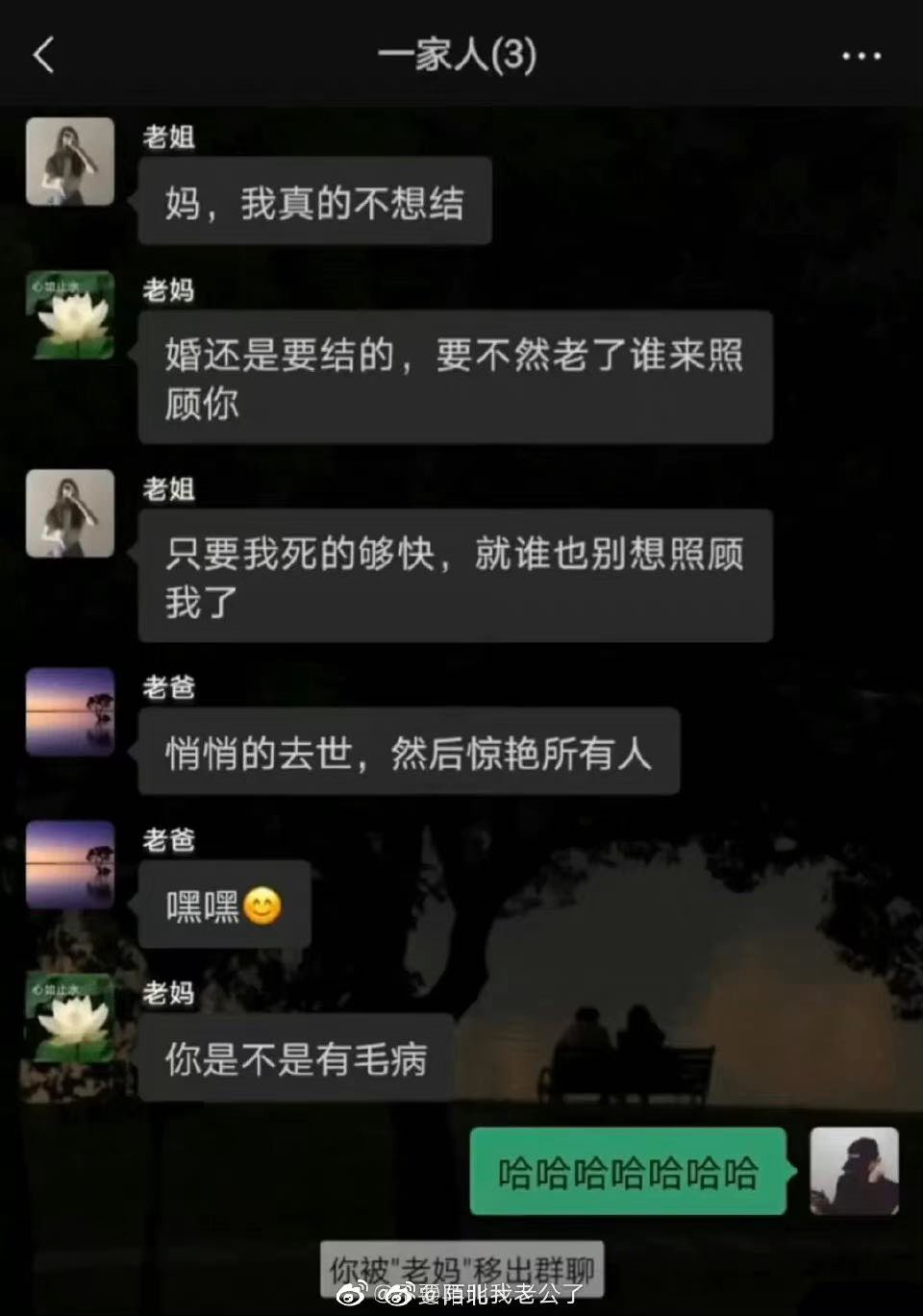Image resolution: width=923 pixels, height=1316 pixels.
Task: Open 老姐's avatar beside 妈，我真的不想结
Action: (70, 161)
